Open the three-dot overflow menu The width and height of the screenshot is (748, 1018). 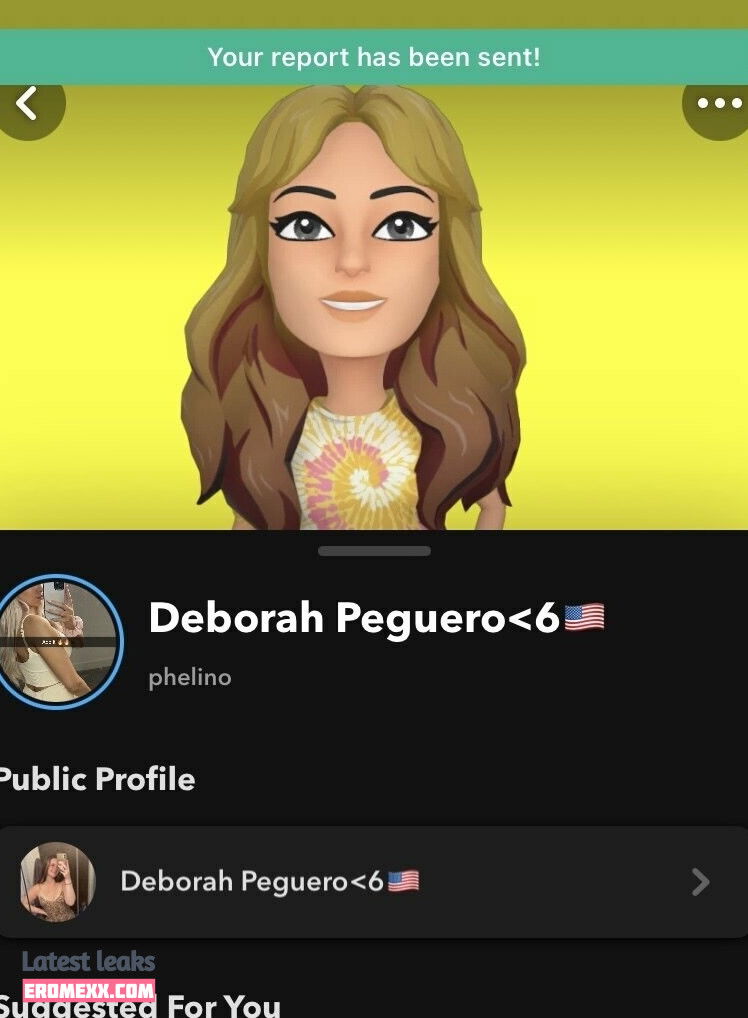click(718, 103)
